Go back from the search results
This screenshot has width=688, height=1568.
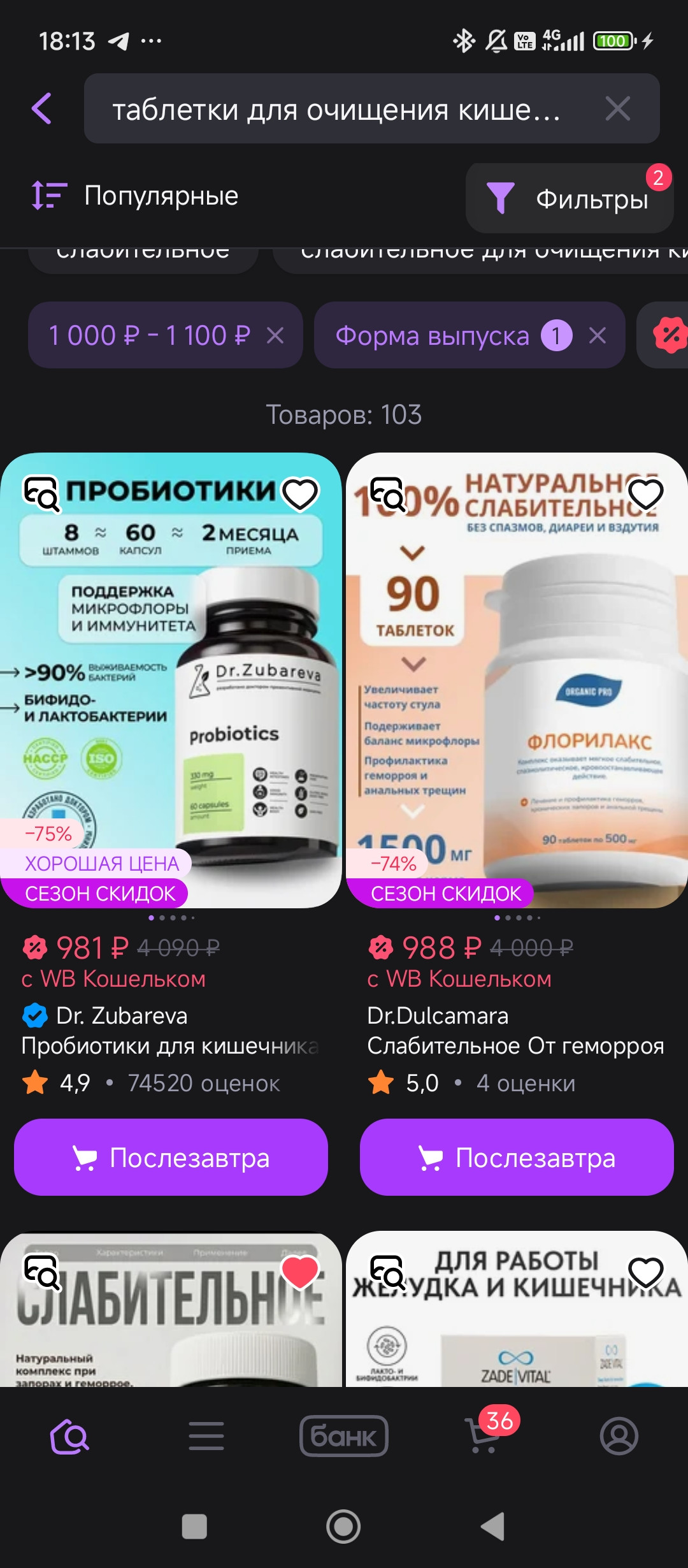click(x=42, y=108)
